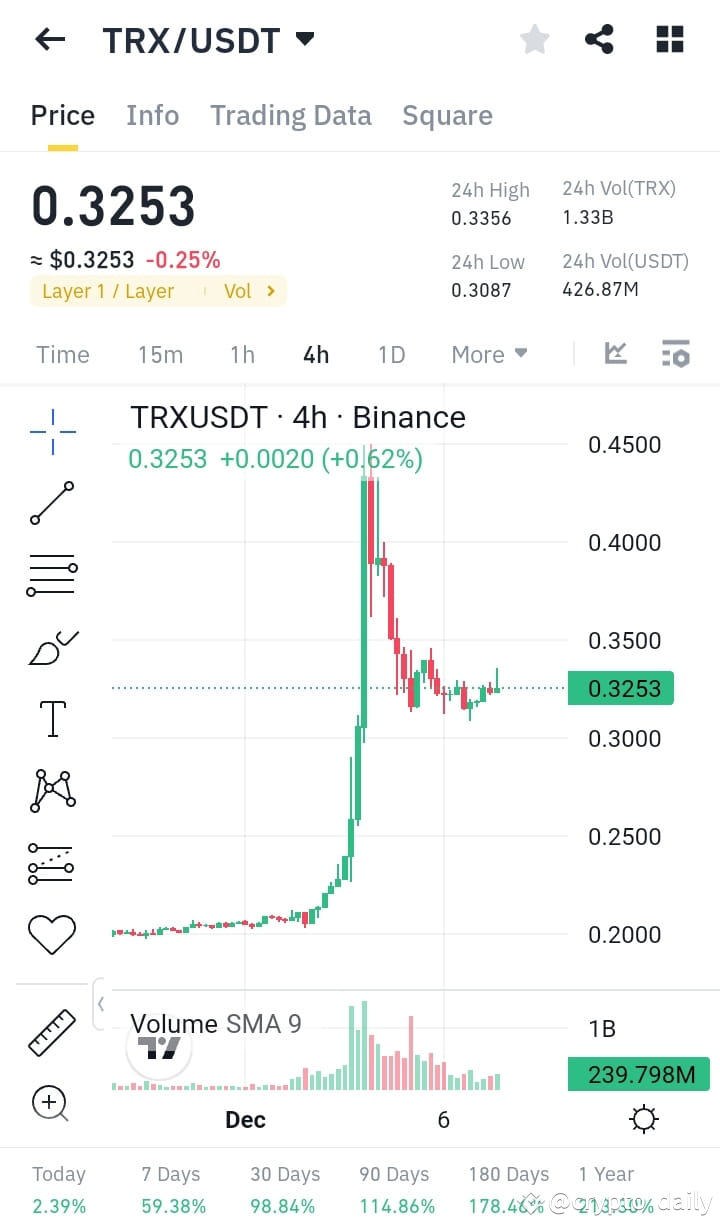Expand the More timeframes dropdown
This screenshot has height=1224, width=720.
click(489, 354)
